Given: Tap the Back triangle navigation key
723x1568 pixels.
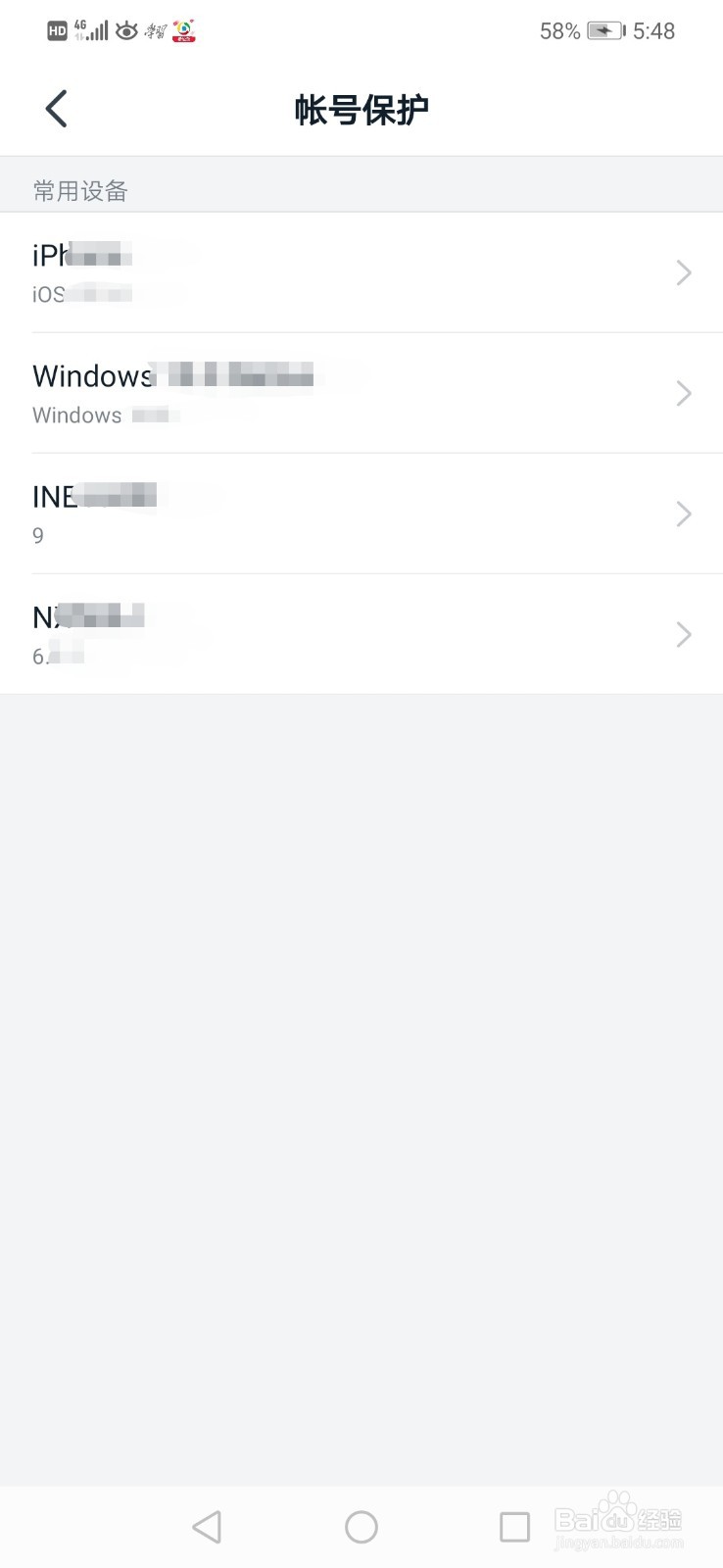Looking at the screenshot, I should click(207, 1526).
